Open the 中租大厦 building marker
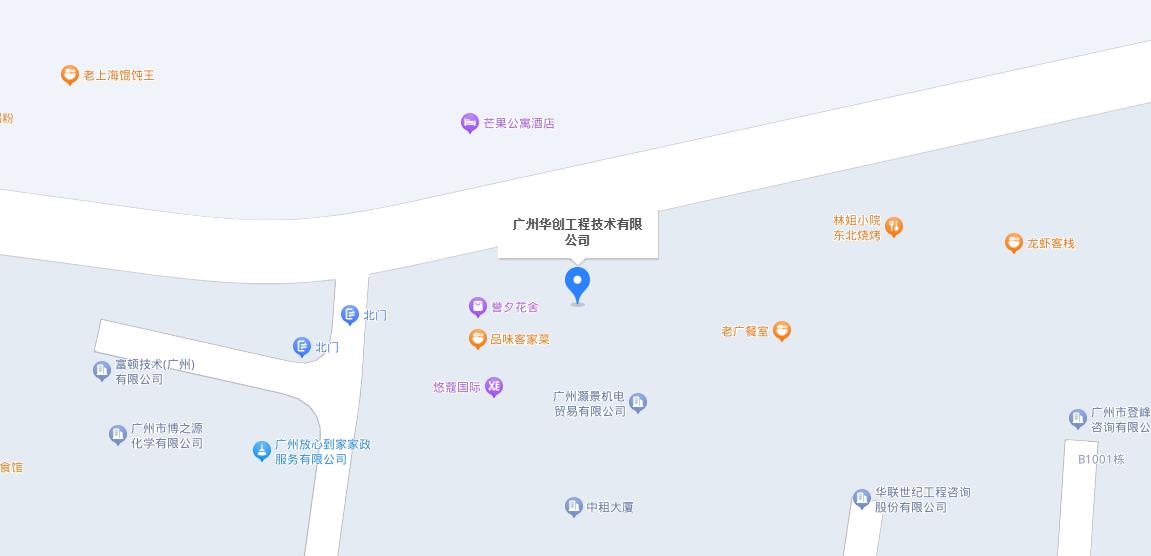This screenshot has width=1151, height=556. point(574,507)
